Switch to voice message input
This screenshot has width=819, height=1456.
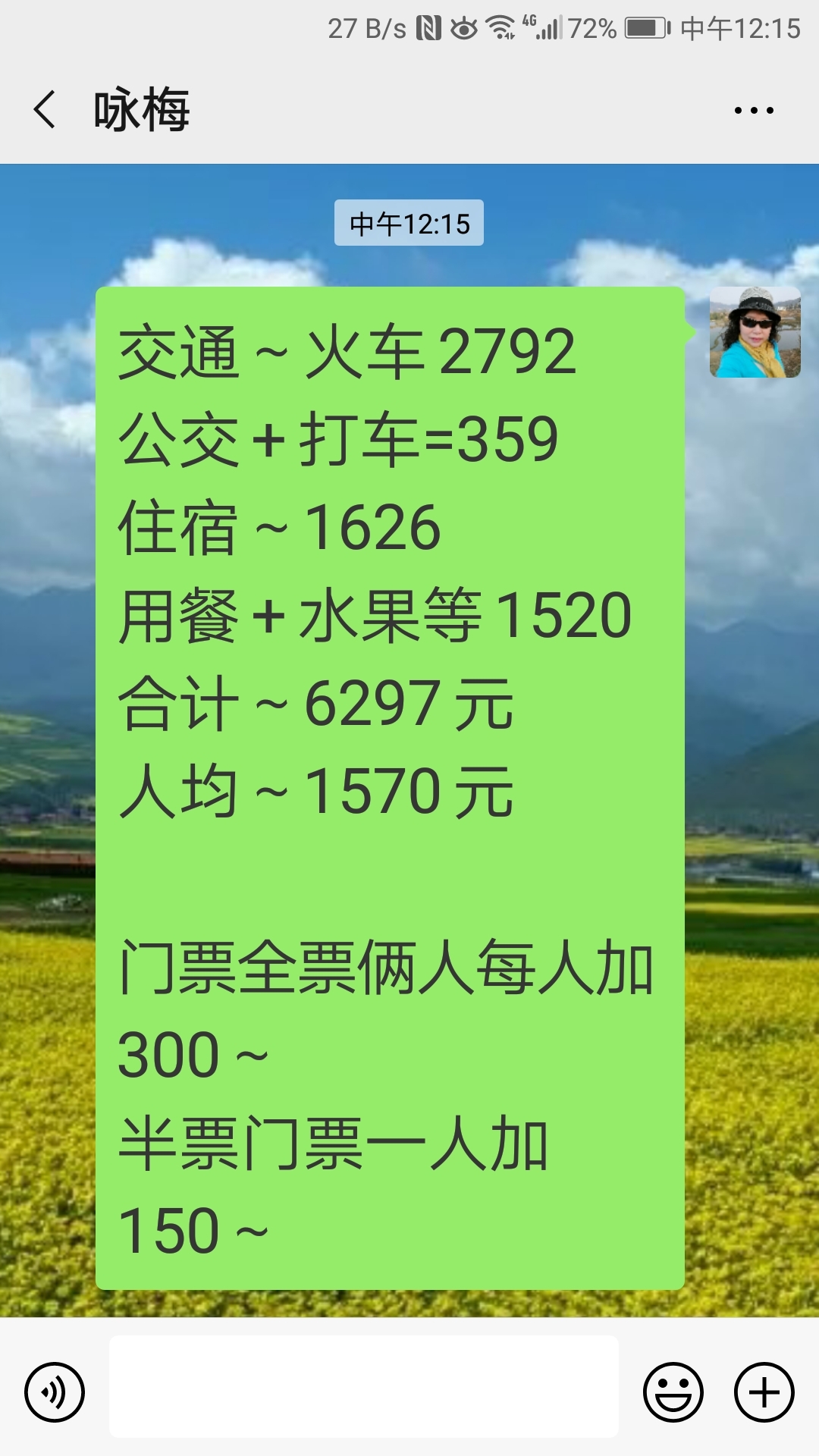tap(55, 1392)
